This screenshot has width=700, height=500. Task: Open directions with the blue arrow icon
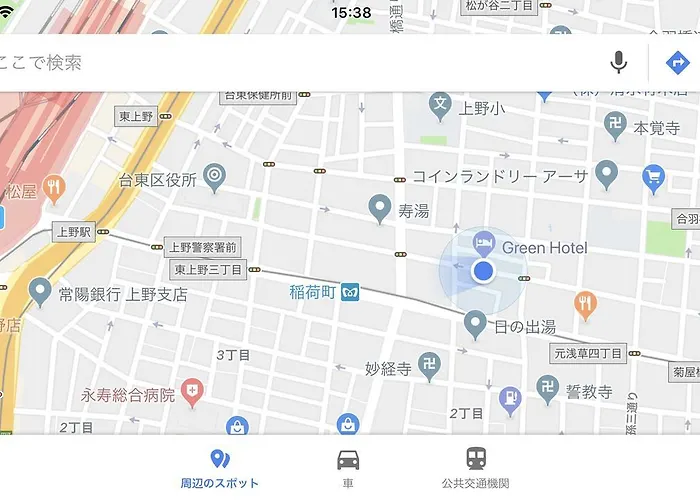tap(677, 63)
